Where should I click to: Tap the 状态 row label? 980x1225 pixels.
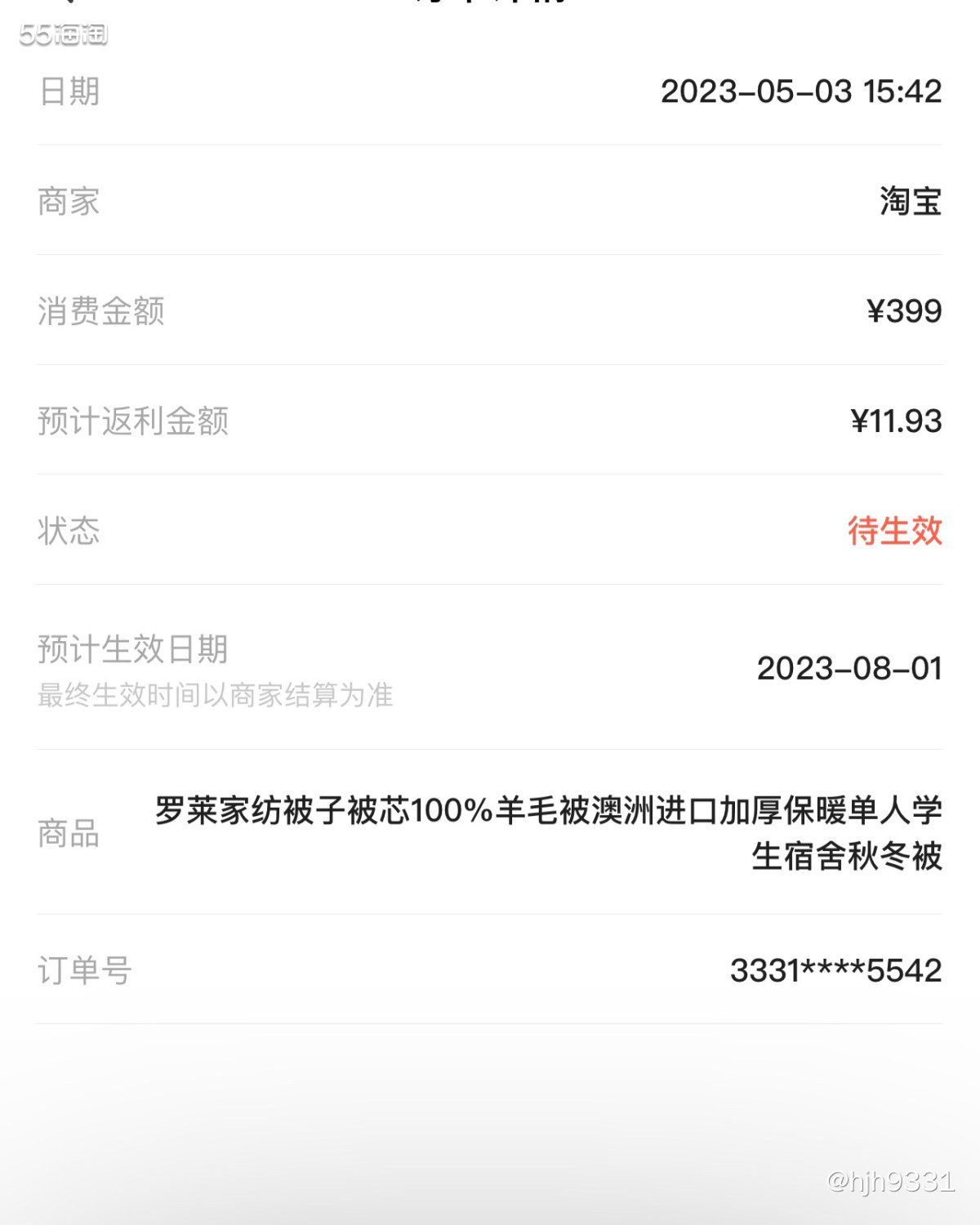point(68,532)
